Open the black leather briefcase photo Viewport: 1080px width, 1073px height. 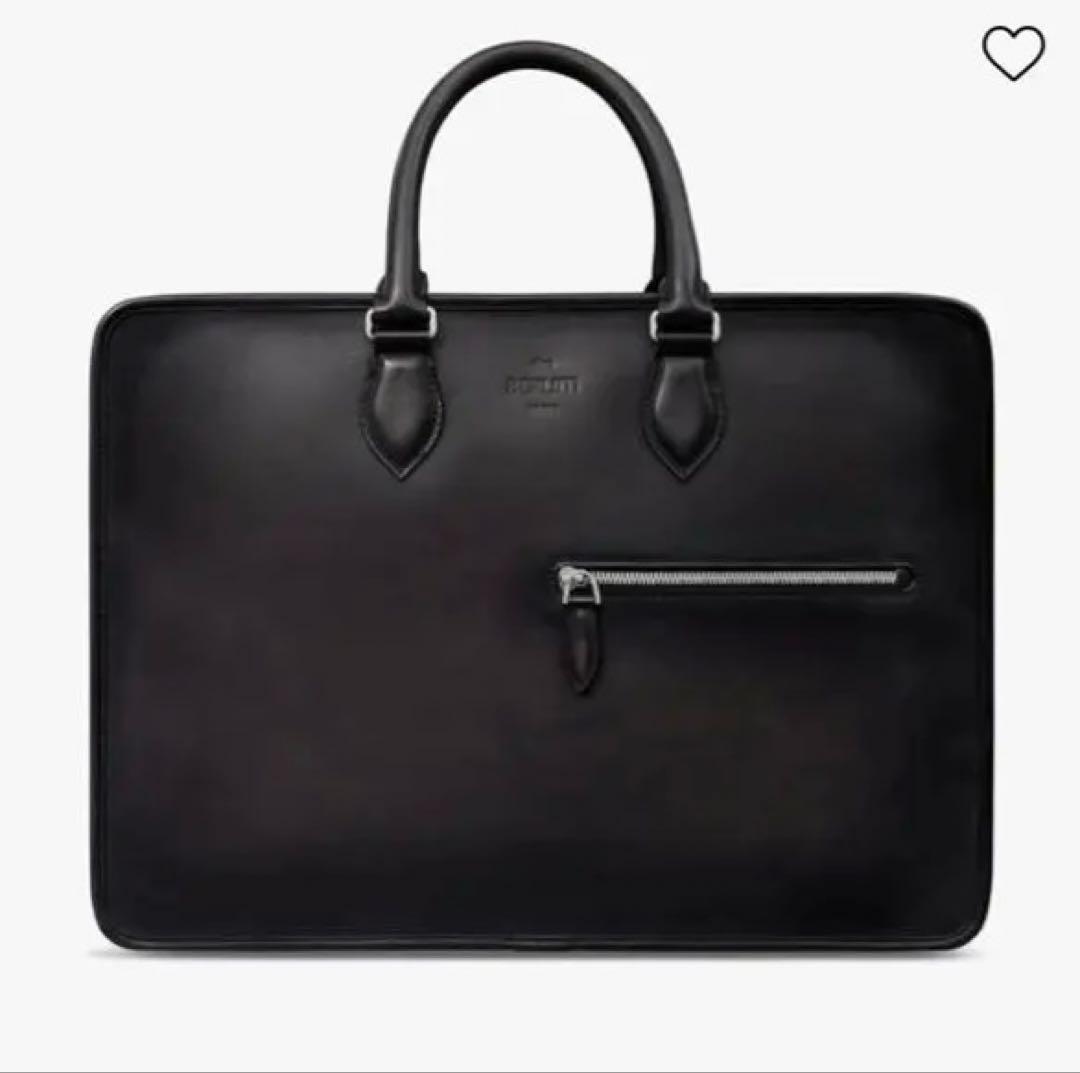coord(540,560)
